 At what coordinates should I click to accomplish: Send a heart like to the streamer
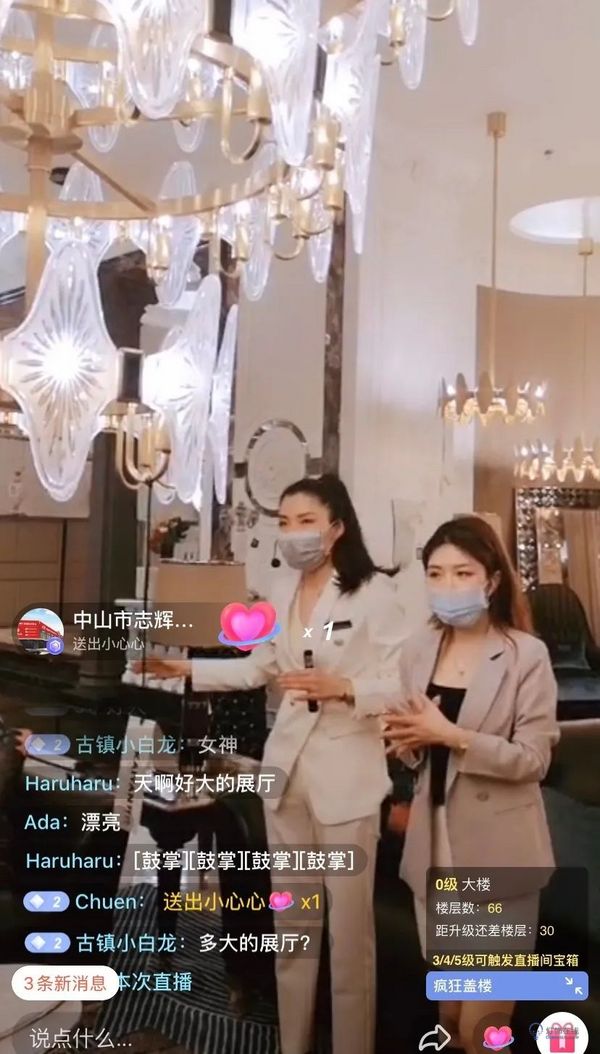tap(497, 1036)
